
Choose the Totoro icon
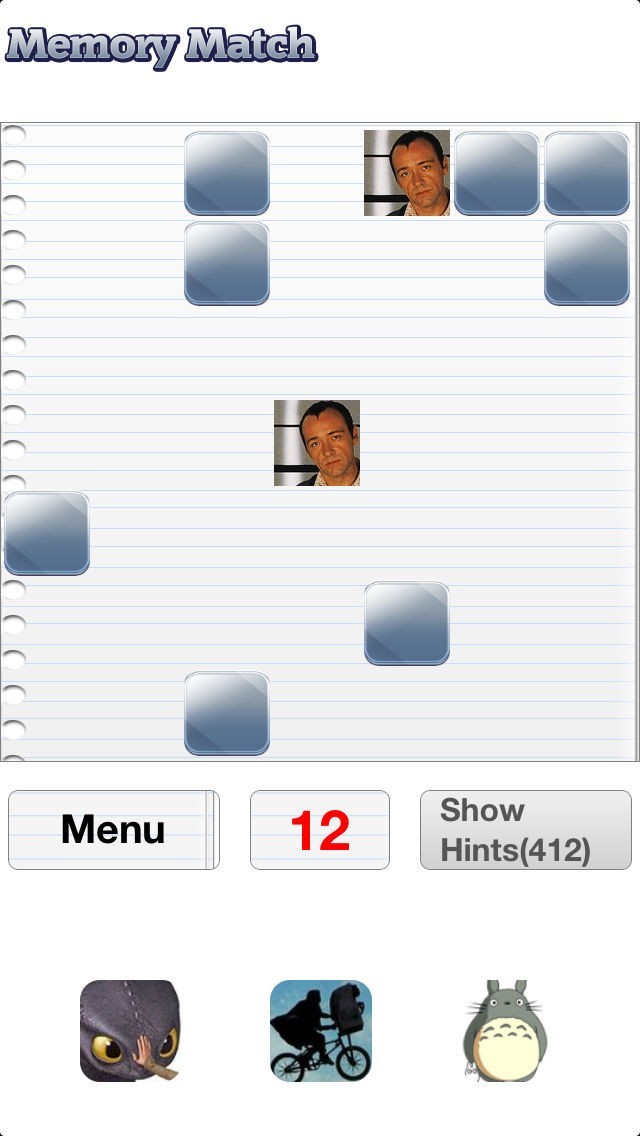(x=504, y=1030)
